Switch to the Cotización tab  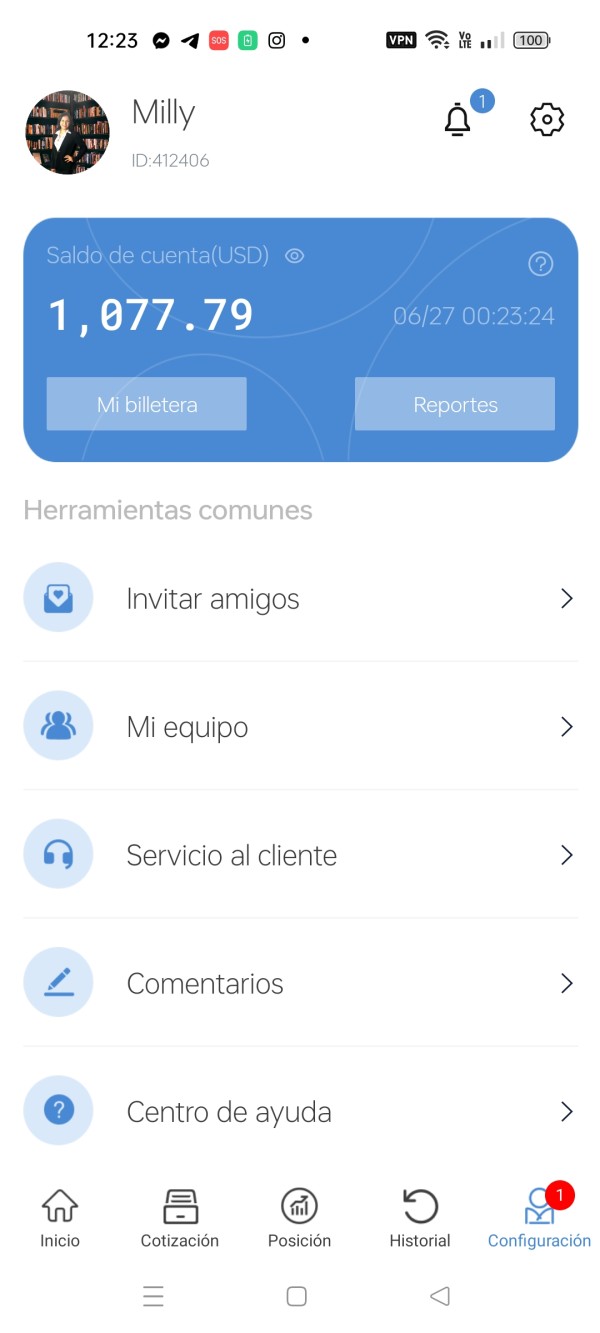click(180, 1218)
